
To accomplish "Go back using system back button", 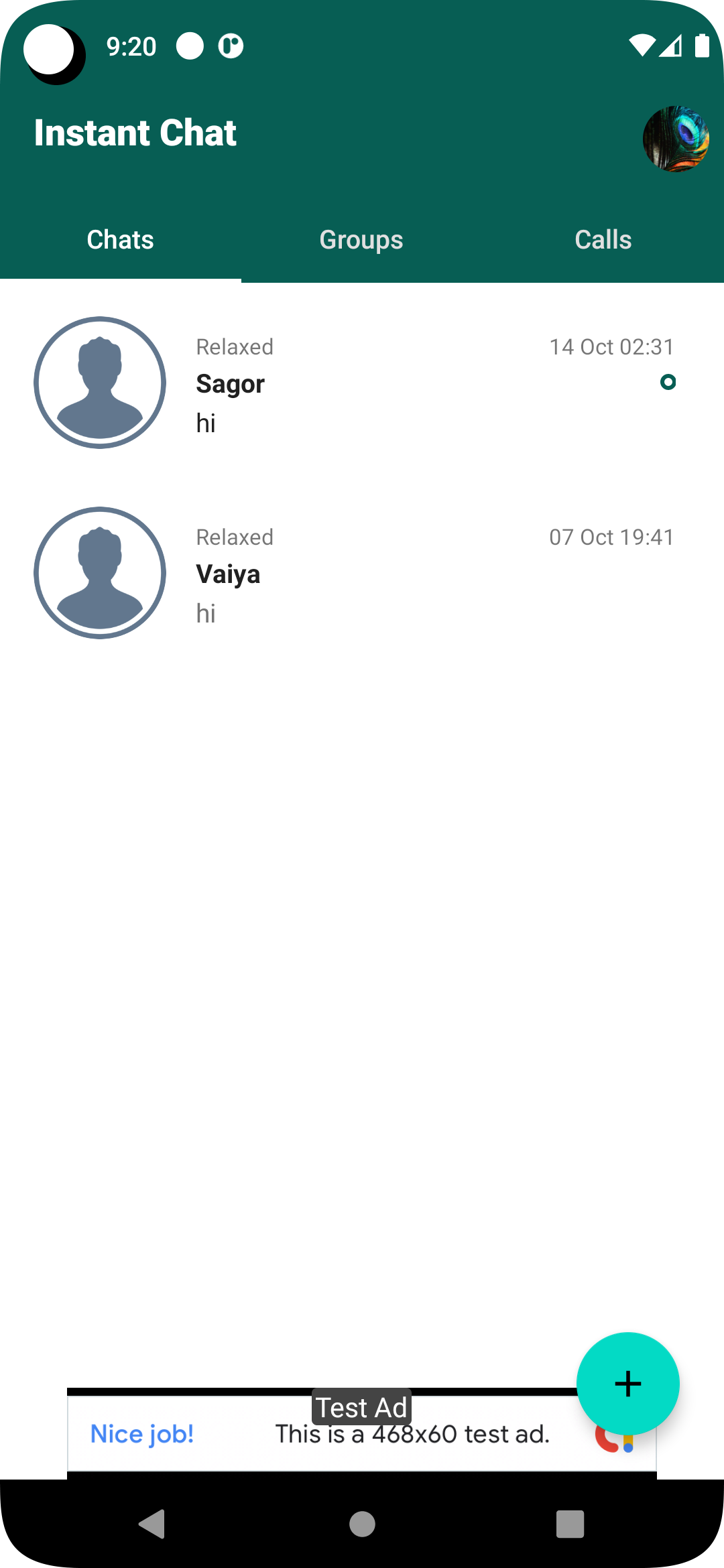I will (153, 1524).
